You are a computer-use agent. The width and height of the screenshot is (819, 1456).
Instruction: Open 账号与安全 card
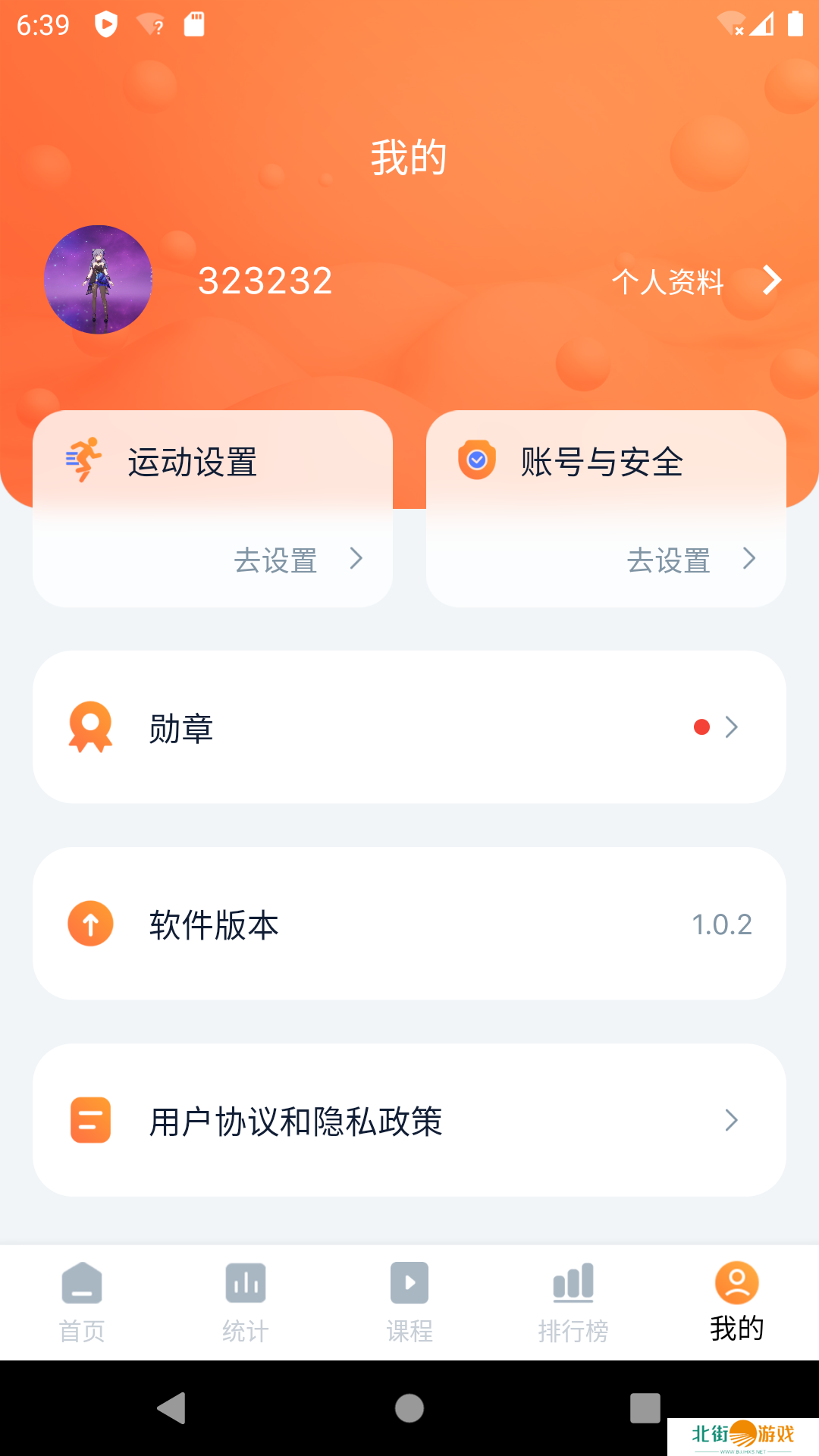click(x=605, y=508)
